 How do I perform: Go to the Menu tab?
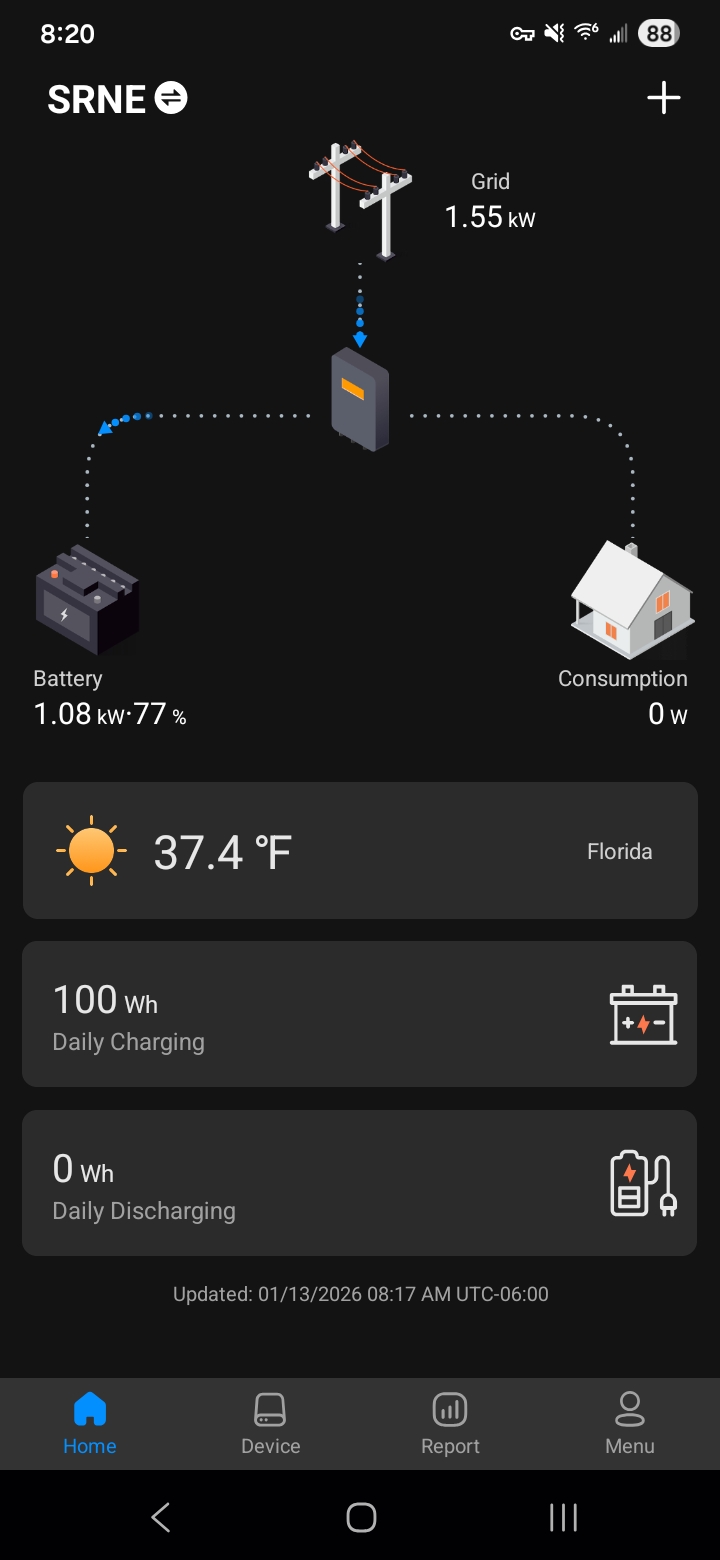(629, 1424)
